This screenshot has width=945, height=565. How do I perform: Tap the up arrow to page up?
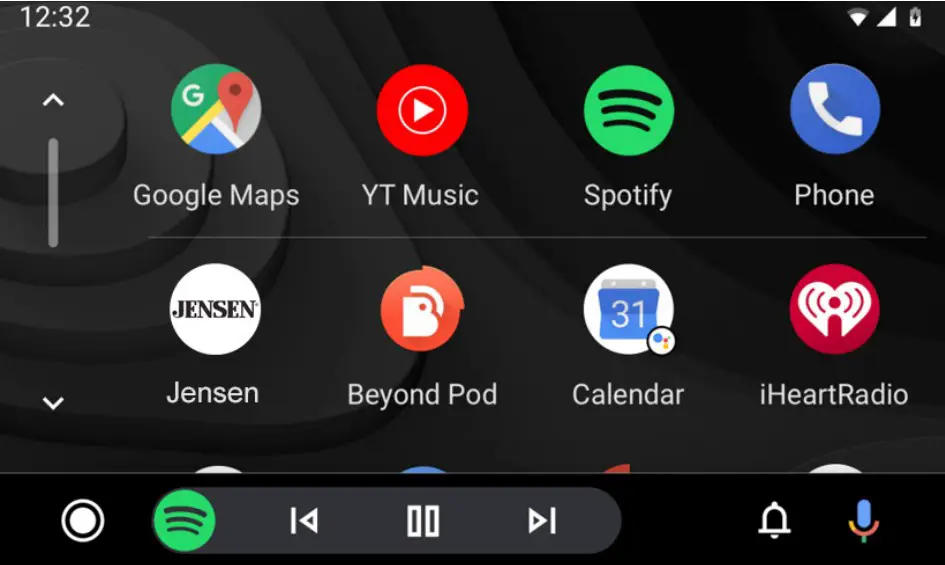point(53,100)
